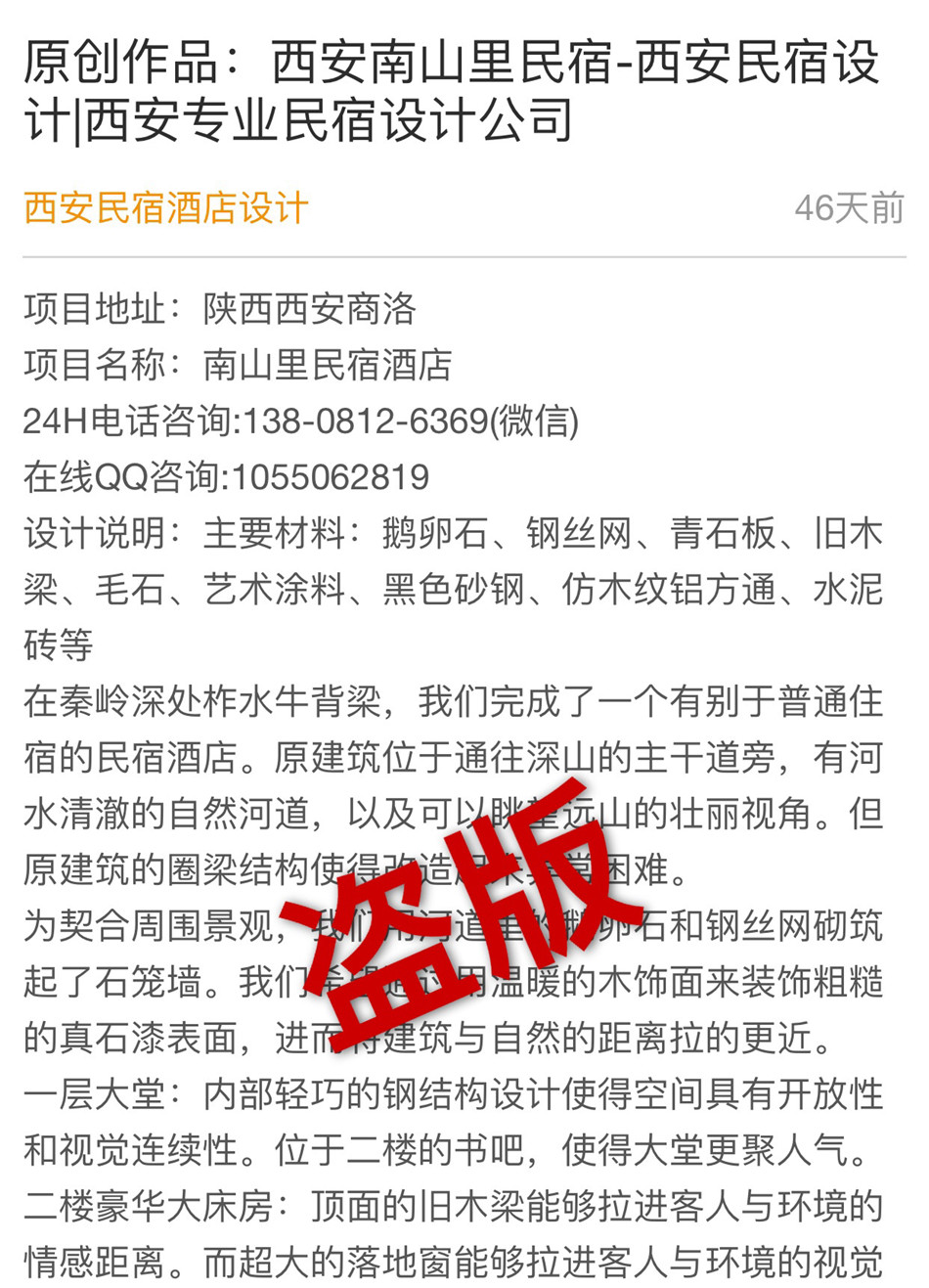Open author page 西安民宿酒店设计
The height and width of the screenshot is (1288, 929).
tap(166, 208)
